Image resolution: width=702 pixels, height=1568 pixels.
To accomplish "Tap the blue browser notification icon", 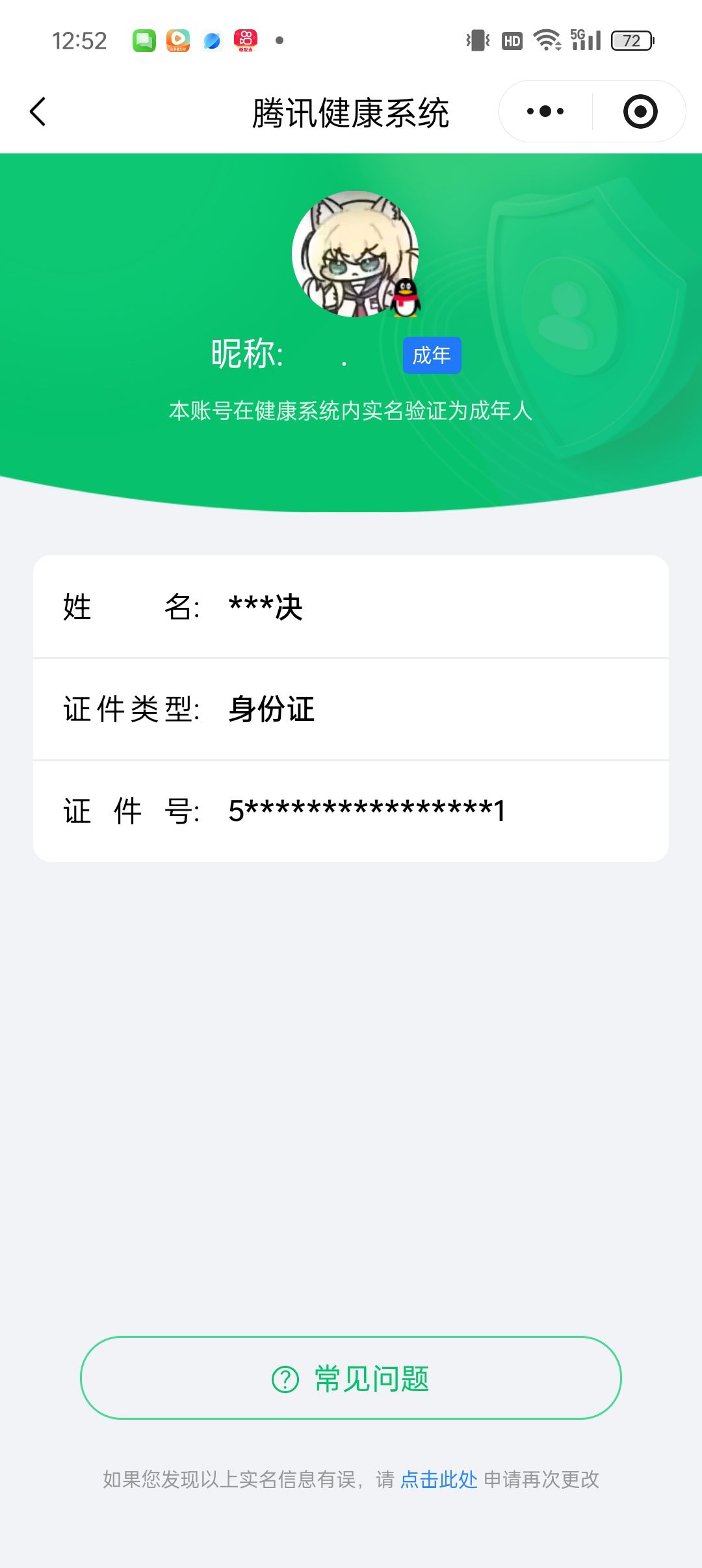I will click(x=212, y=40).
